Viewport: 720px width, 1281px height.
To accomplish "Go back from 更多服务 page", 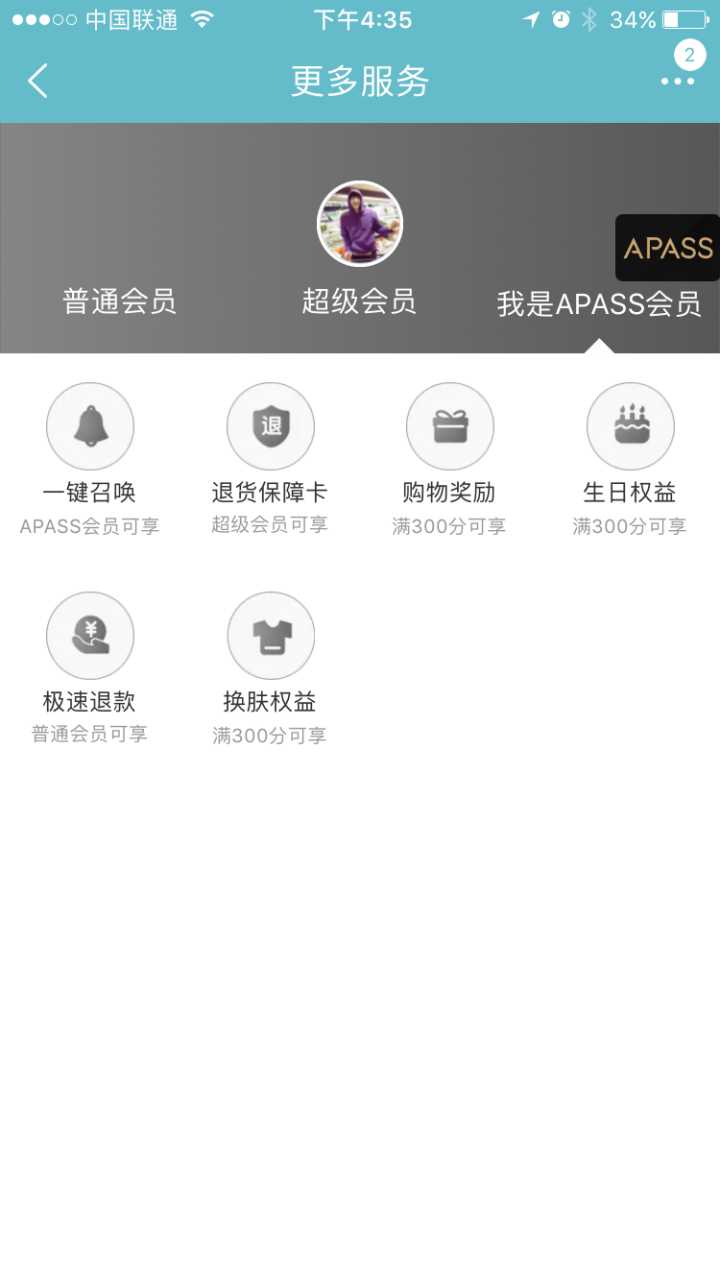I will pos(38,81).
